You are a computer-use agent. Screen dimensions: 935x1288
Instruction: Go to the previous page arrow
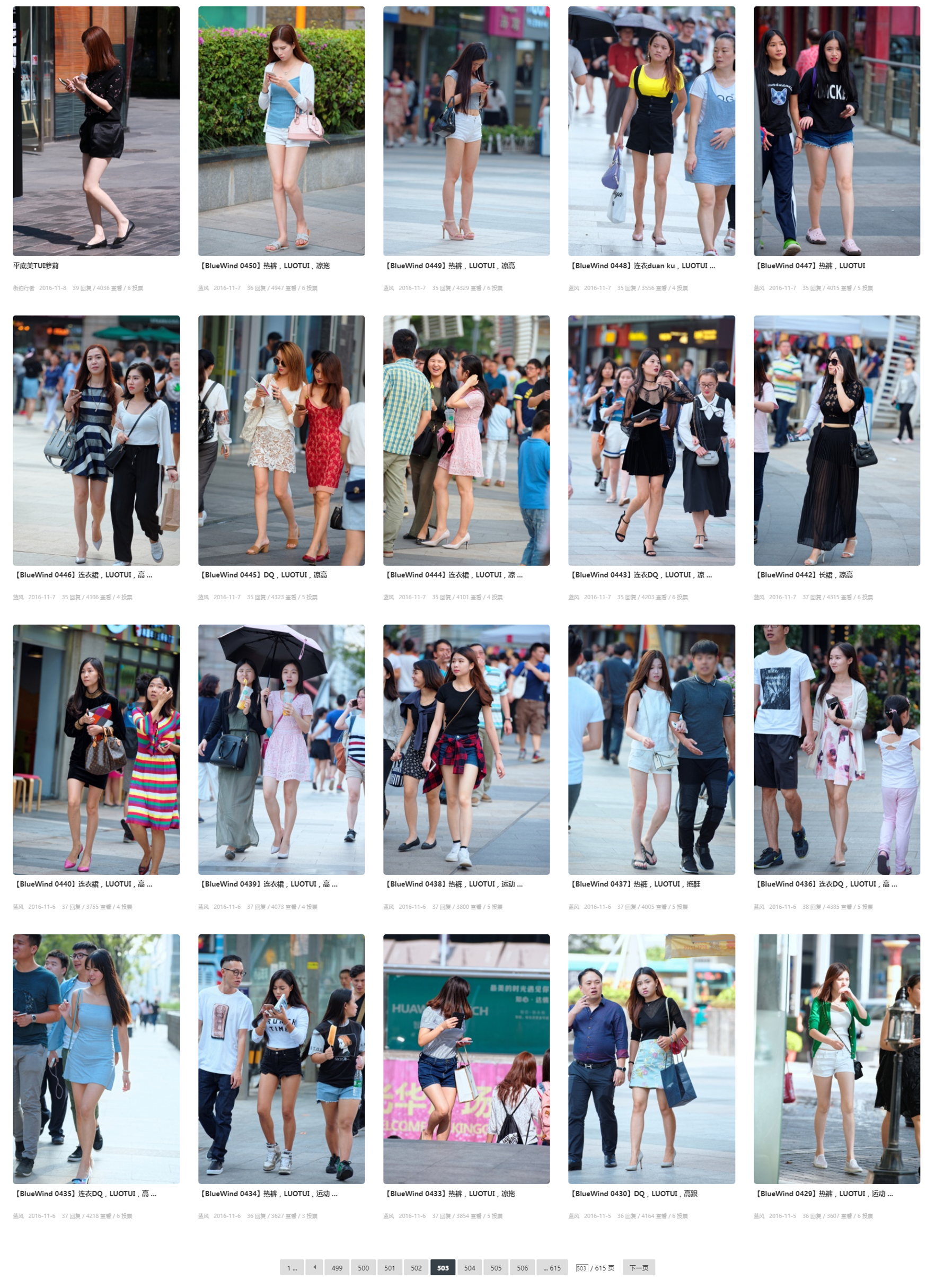314,1267
